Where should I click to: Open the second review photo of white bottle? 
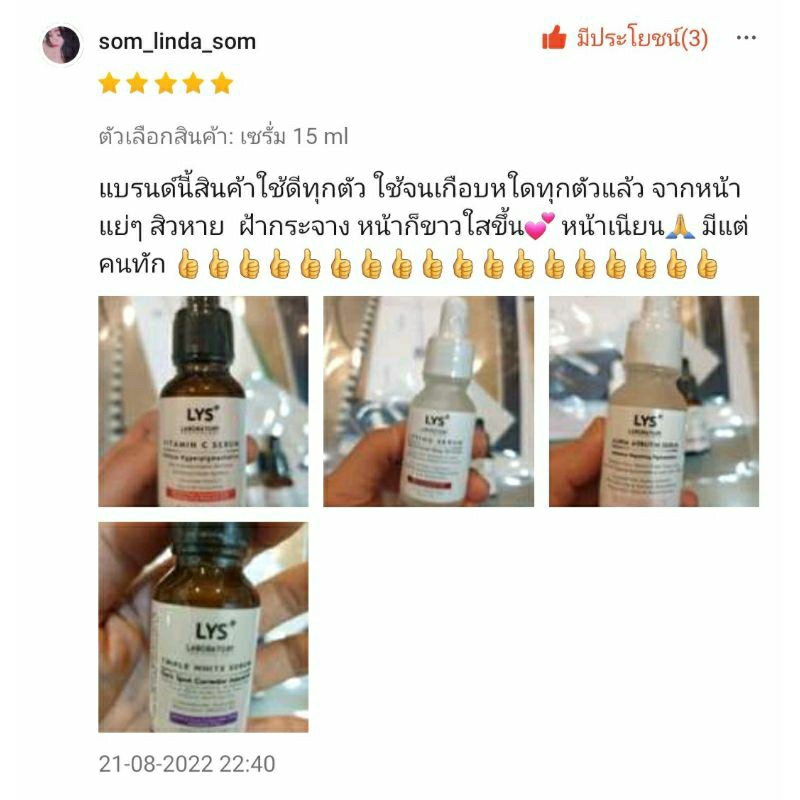click(428, 401)
